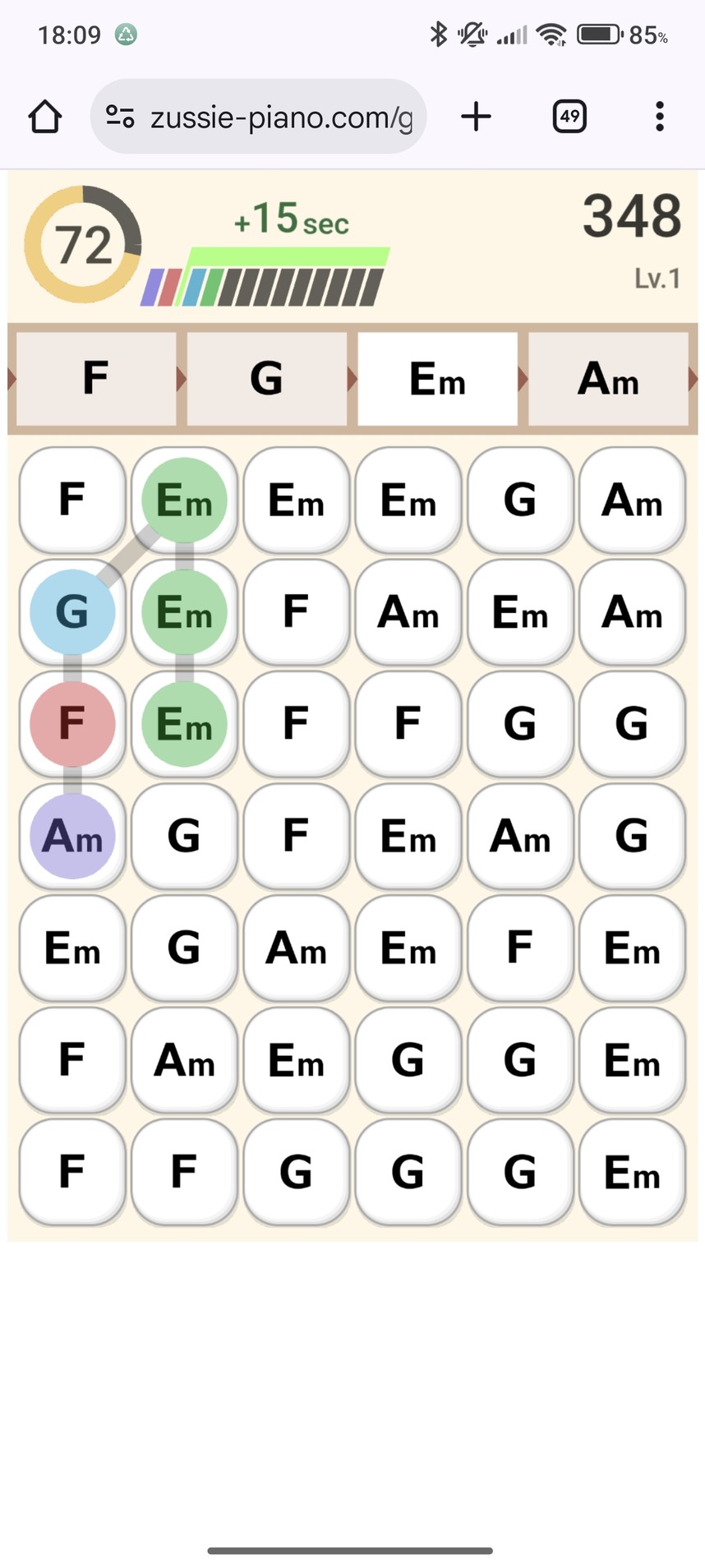Open the browser overflow menu
Image resolution: width=705 pixels, height=1568 pixels.
tap(659, 117)
